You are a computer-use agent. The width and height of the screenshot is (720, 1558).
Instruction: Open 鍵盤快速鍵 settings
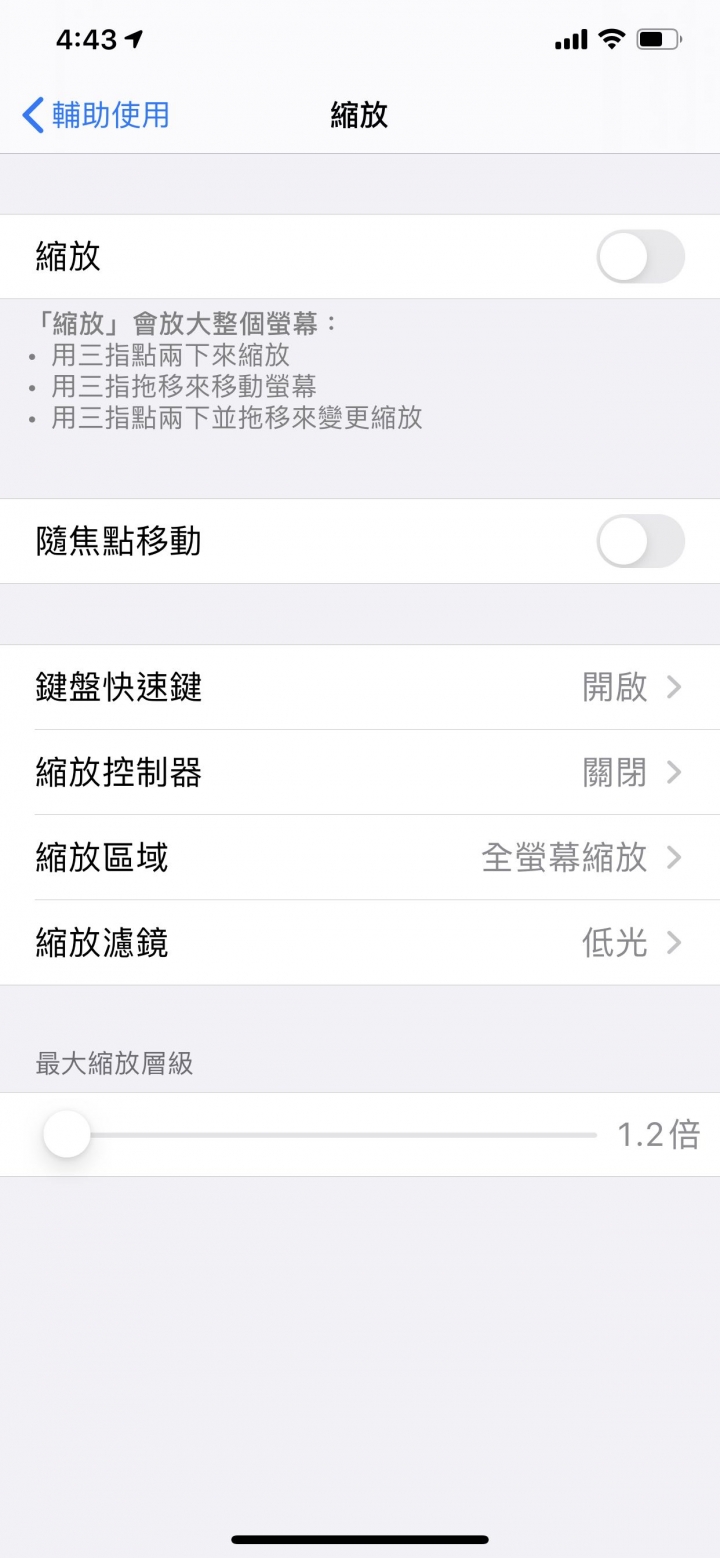(x=360, y=687)
